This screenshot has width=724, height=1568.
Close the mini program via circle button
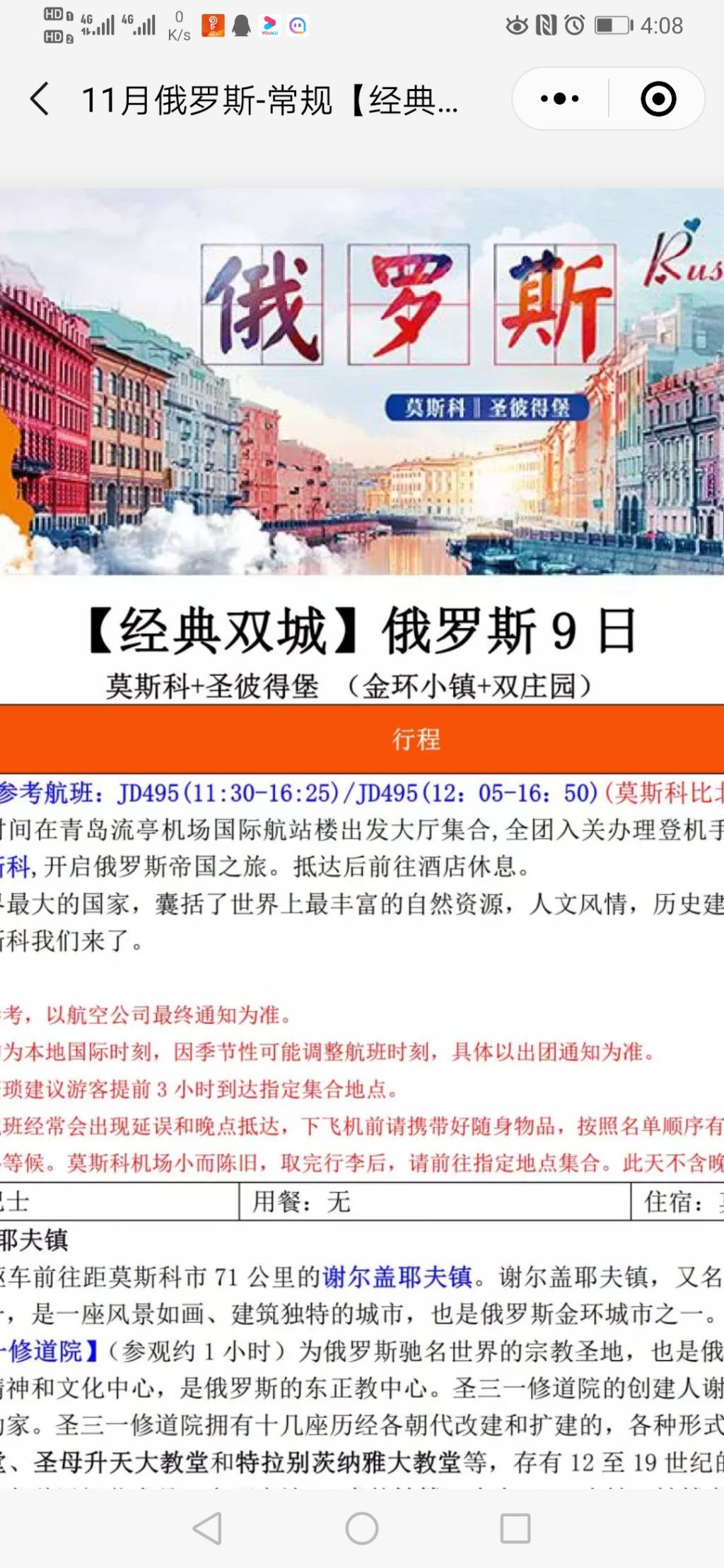(658, 99)
